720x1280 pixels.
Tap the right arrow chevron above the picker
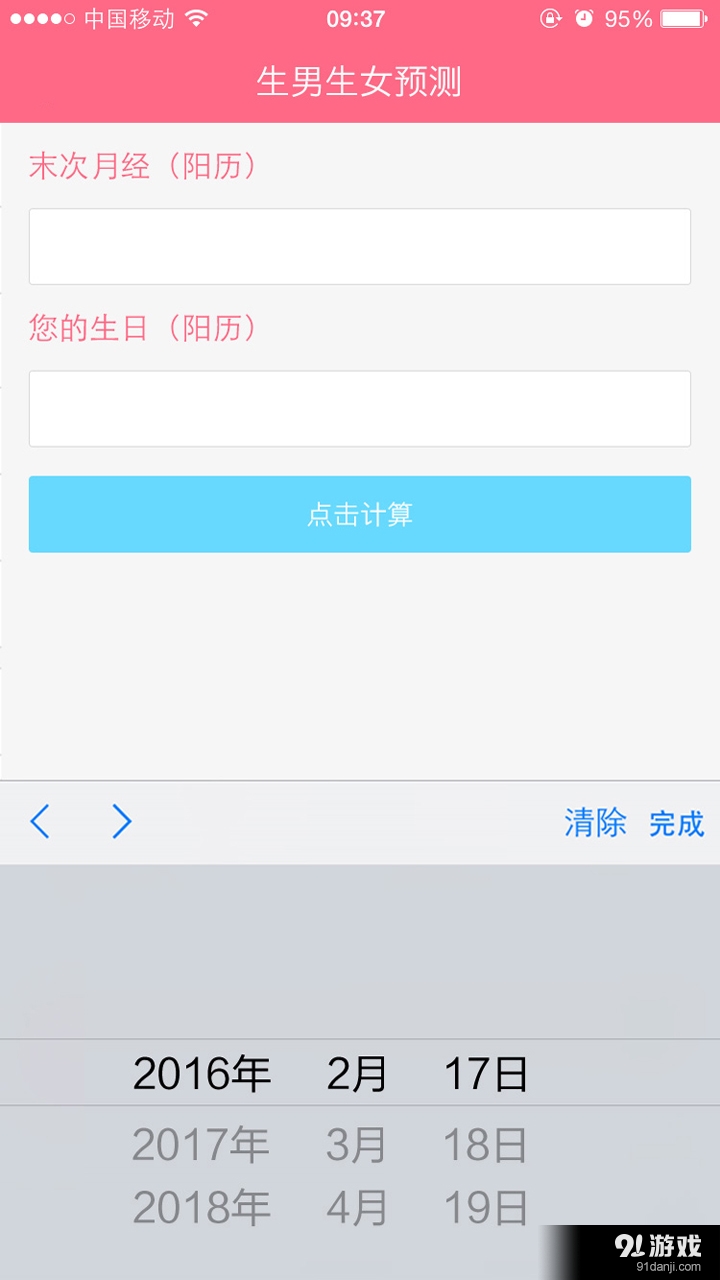tap(120, 822)
